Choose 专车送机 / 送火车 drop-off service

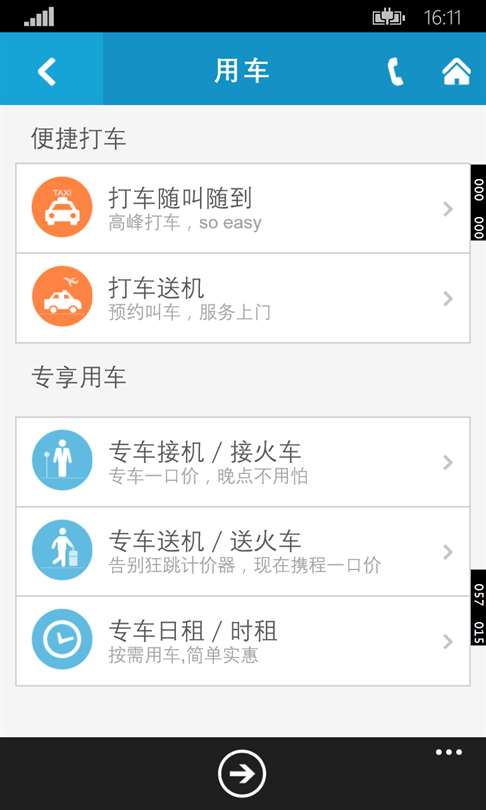point(243,551)
